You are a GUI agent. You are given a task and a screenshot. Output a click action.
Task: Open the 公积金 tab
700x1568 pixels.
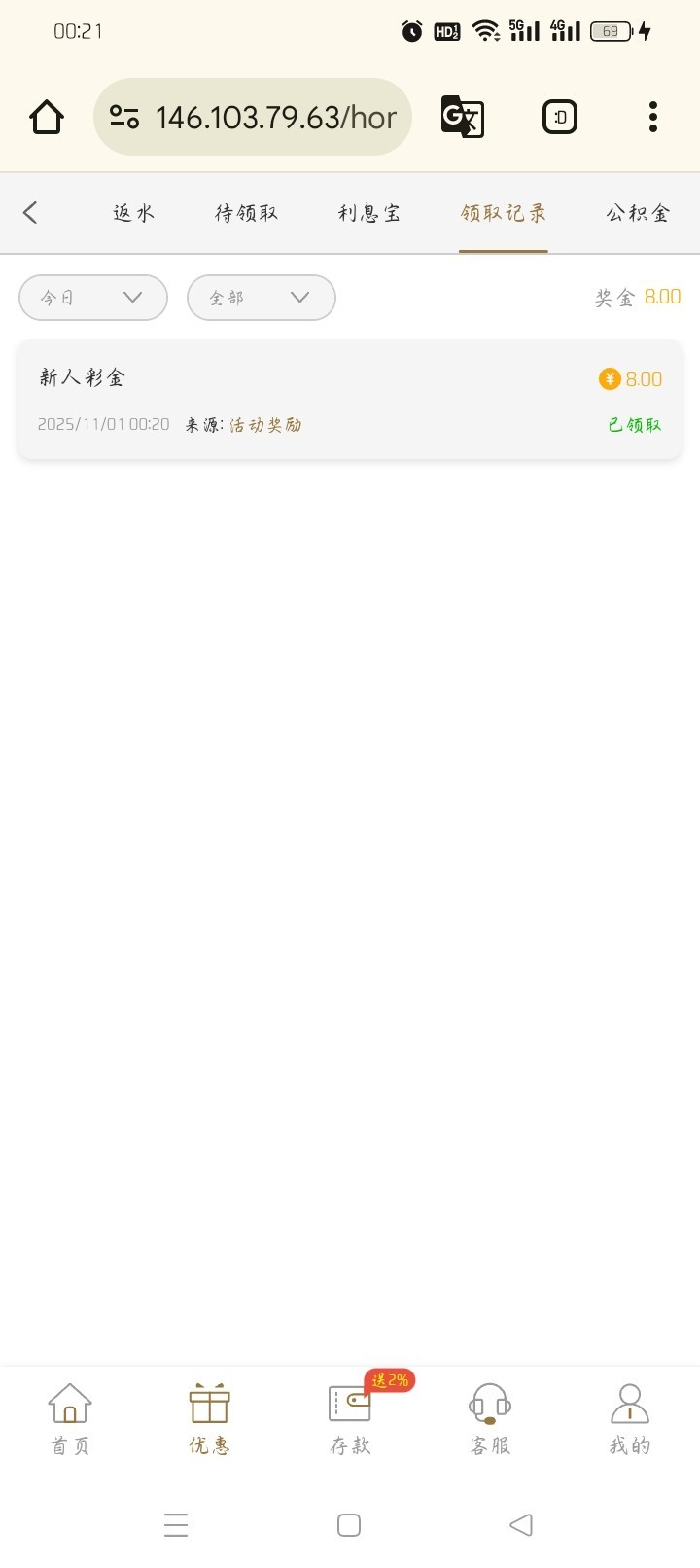(638, 213)
